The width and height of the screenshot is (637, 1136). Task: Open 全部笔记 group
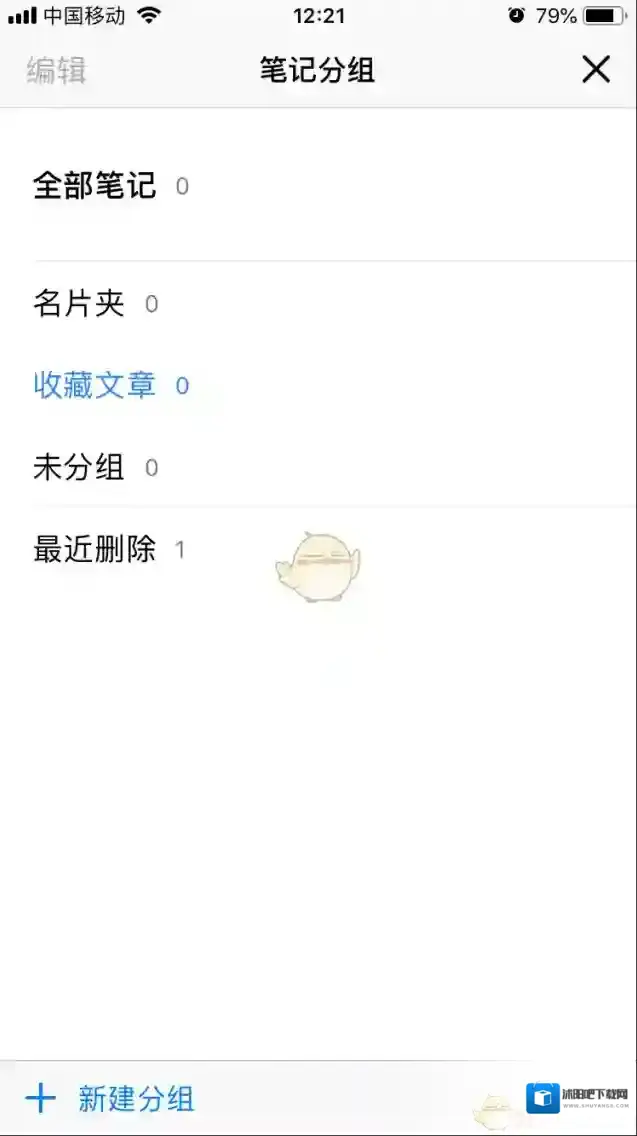coord(95,186)
